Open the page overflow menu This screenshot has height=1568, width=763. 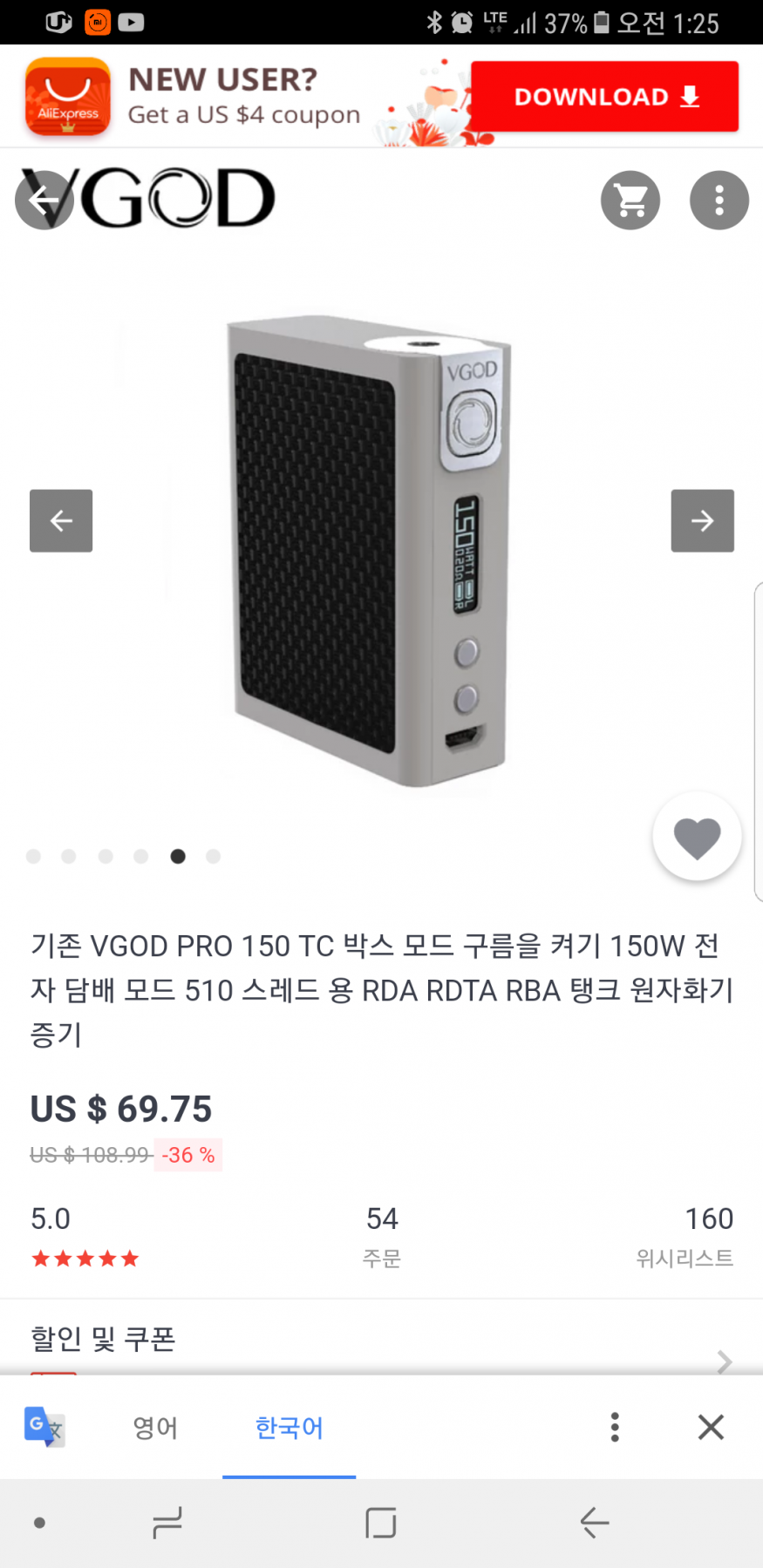point(719,200)
